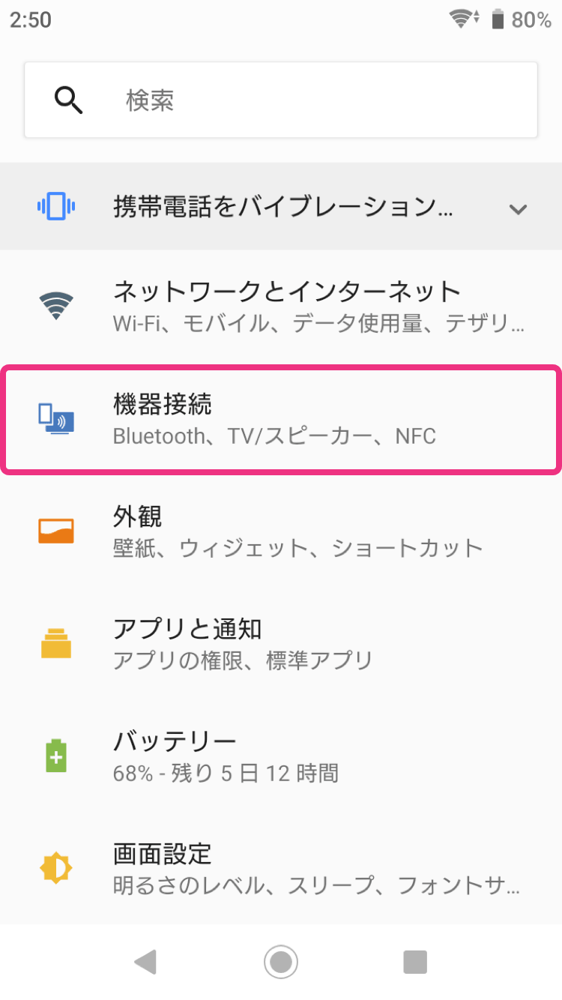This screenshot has height=1000, width=562.
Task: Open 外観 settings
Action: click(x=281, y=531)
